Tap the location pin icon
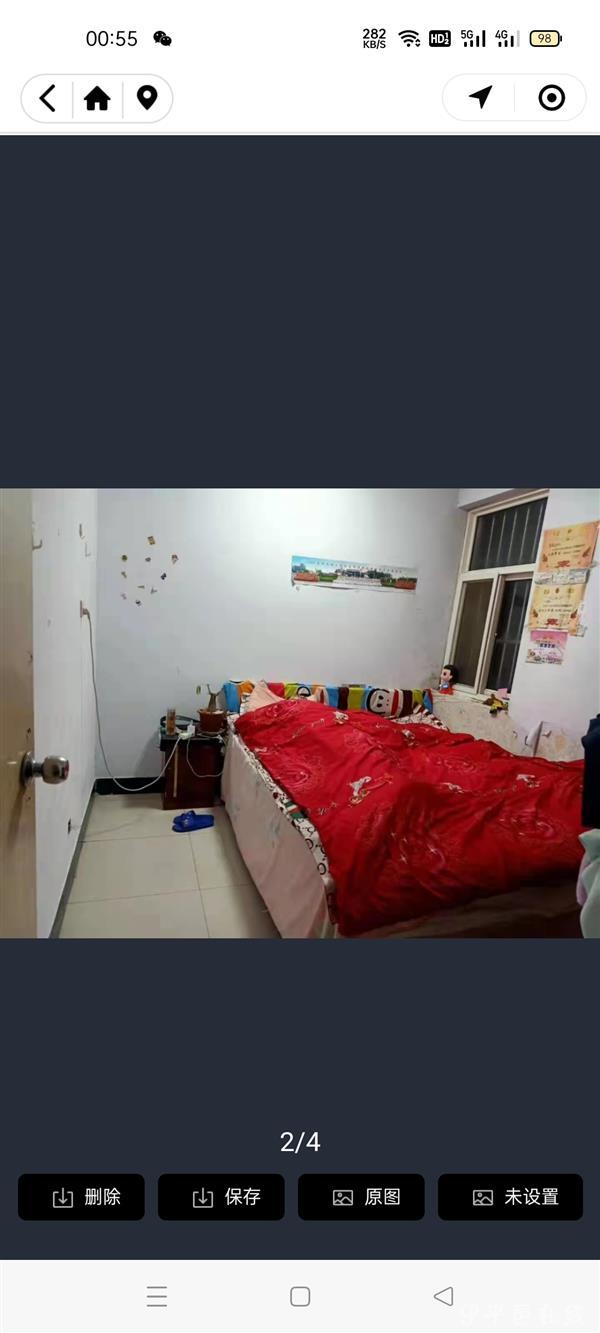The height and width of the screenshot is (1333, 600). coord(147,98)
